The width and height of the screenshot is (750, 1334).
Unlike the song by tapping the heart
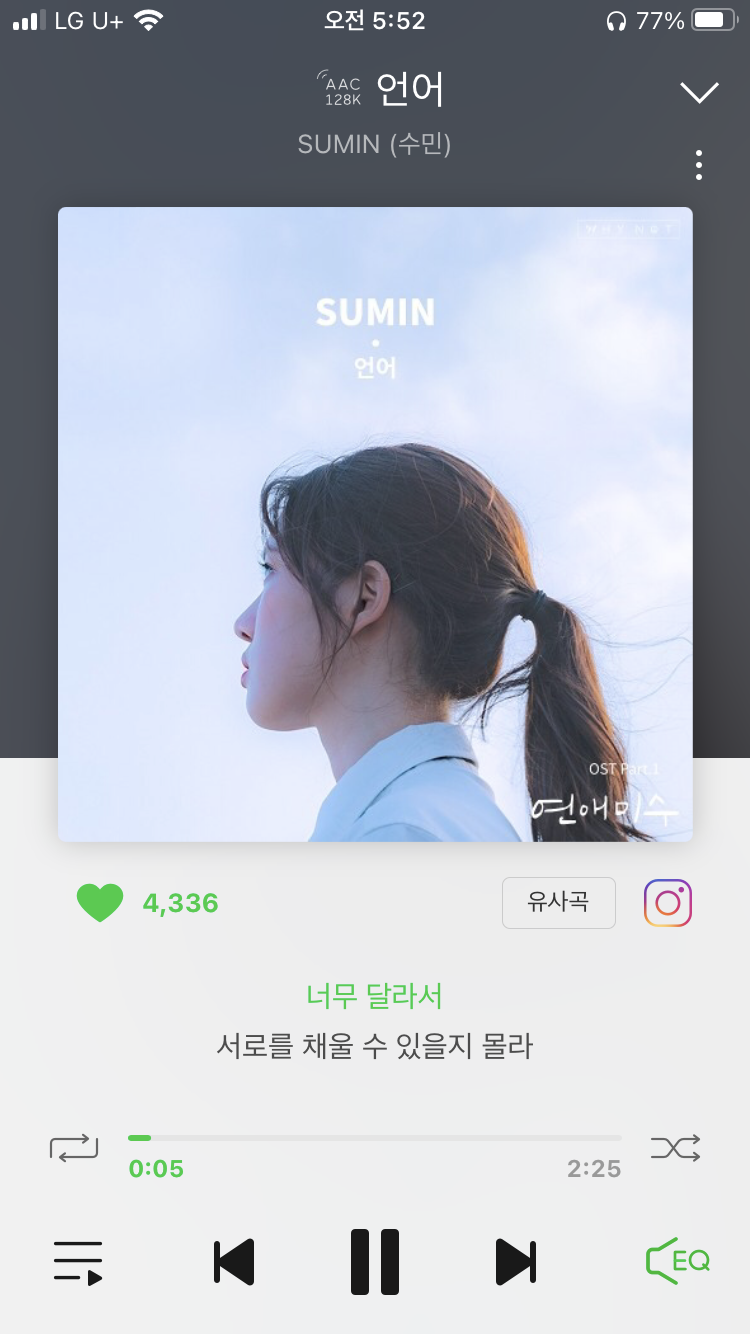click(100, 902)
